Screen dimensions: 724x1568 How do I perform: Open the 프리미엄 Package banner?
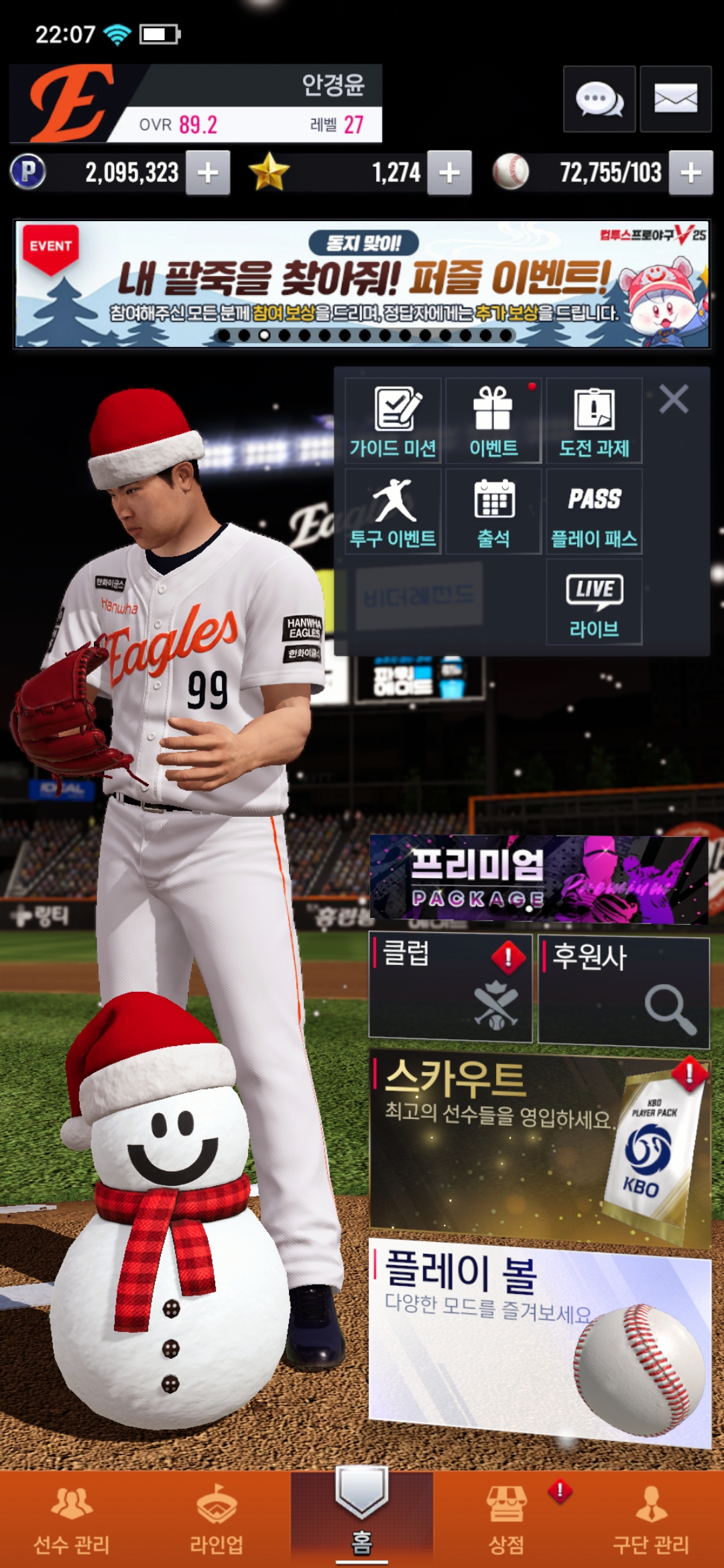pyautogui.click(x=538, y=878)
